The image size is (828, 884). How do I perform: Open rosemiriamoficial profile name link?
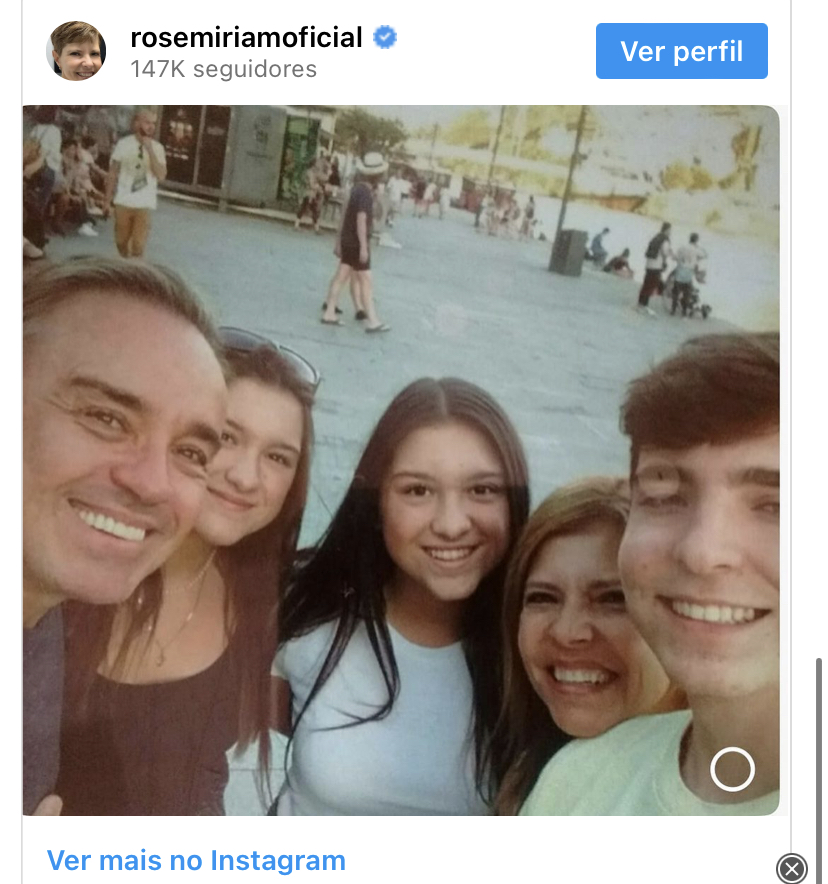[x=246, y=38]
